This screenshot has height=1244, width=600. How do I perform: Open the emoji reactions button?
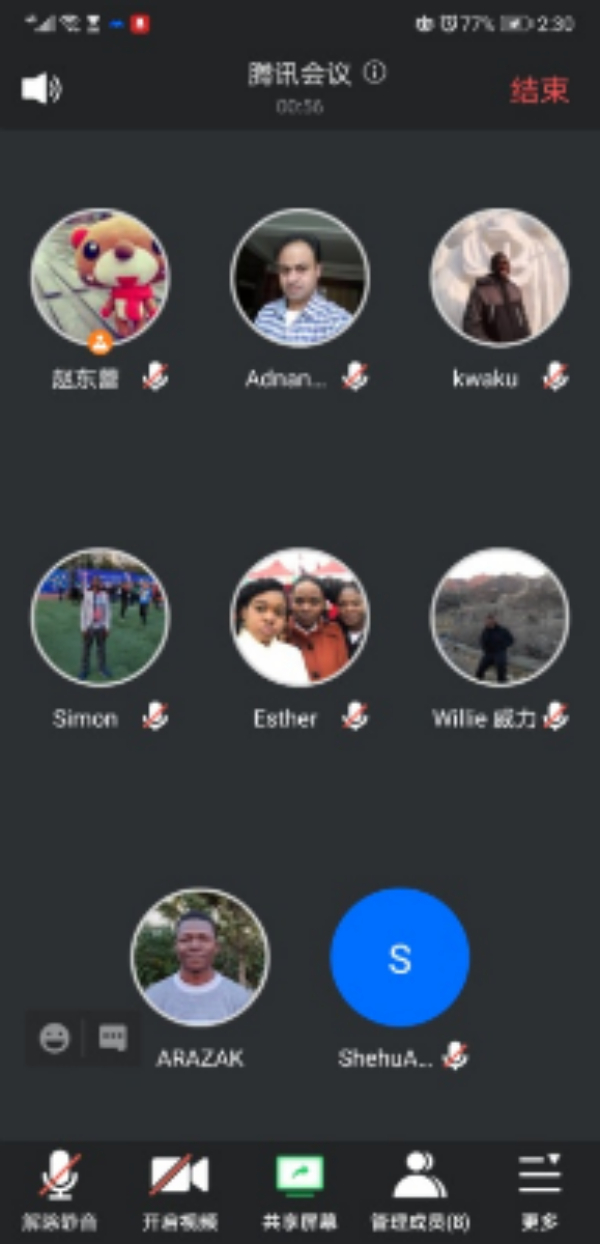click(55, 1039)
